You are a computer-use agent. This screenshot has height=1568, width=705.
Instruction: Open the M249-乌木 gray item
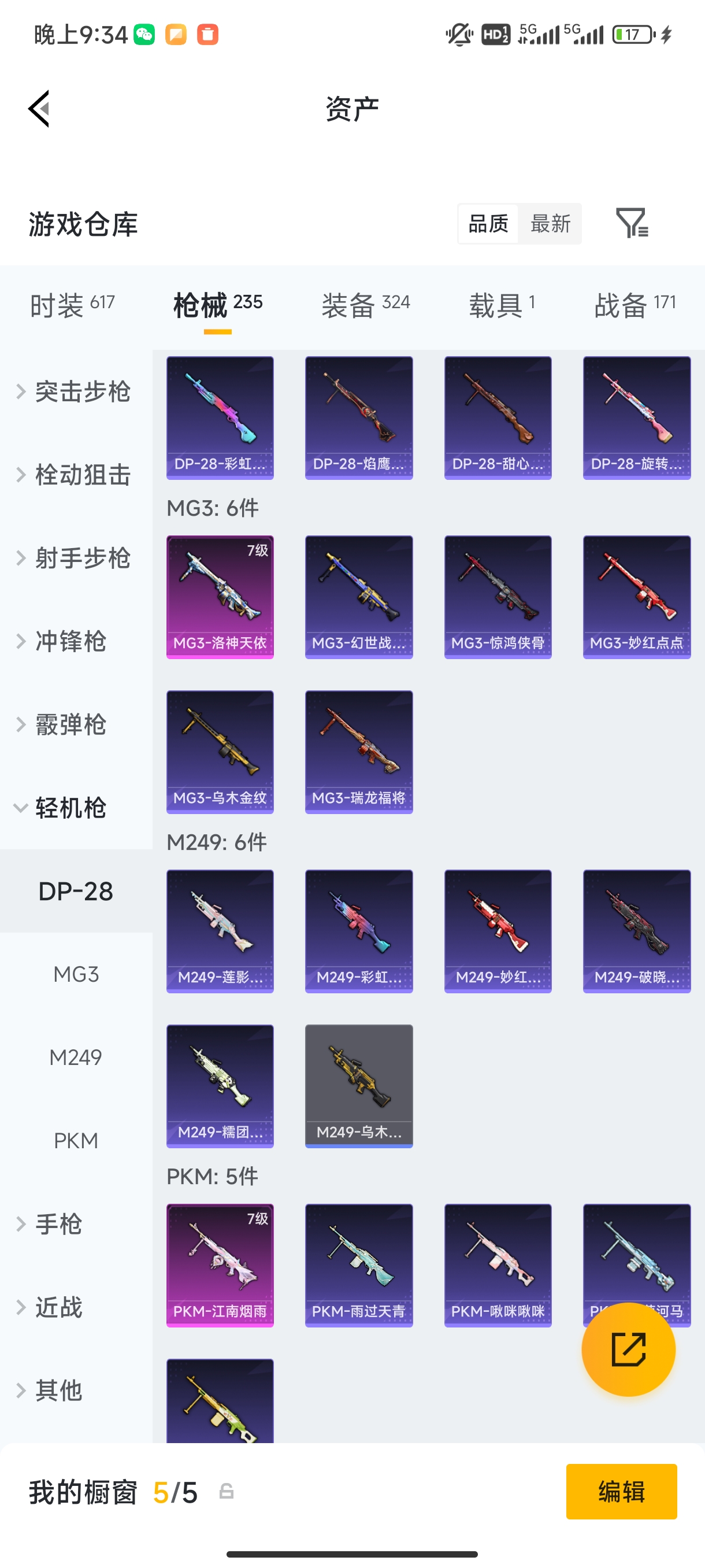click(x=358, y=1085)
